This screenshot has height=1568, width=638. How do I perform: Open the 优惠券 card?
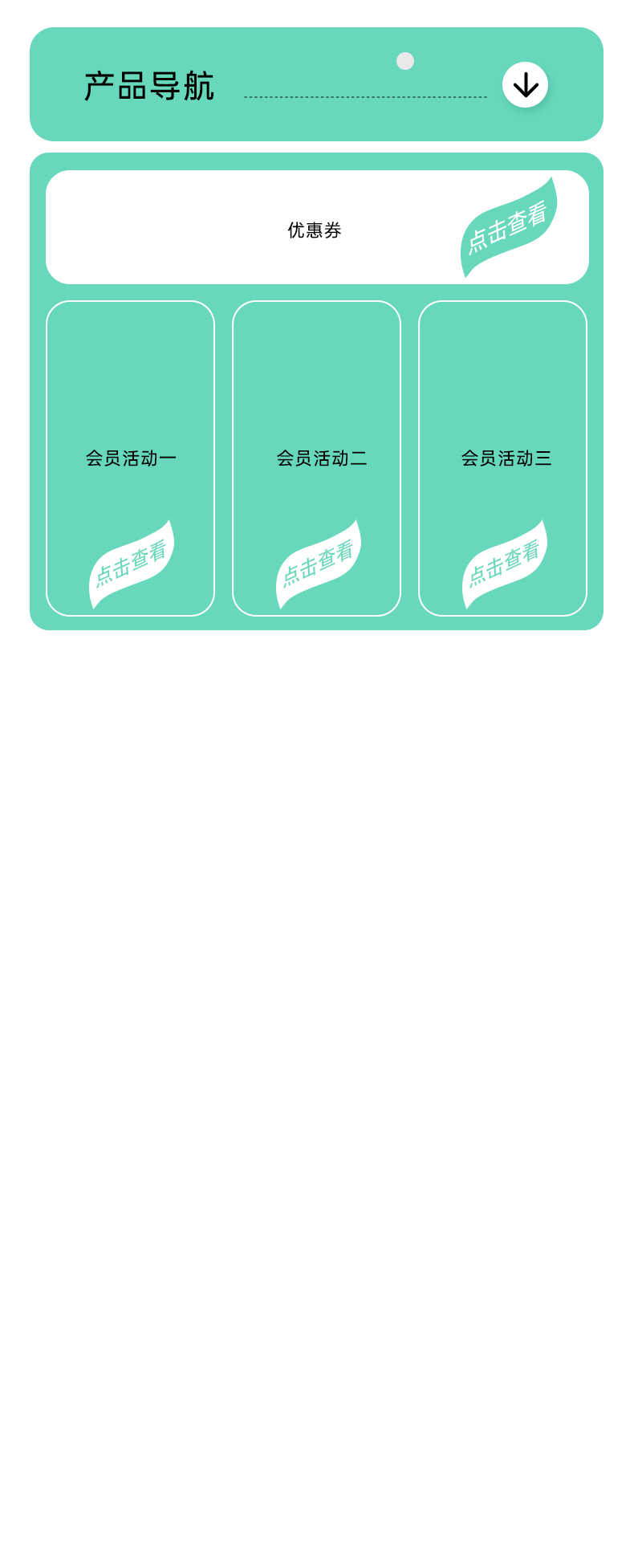tap(316, 228)
